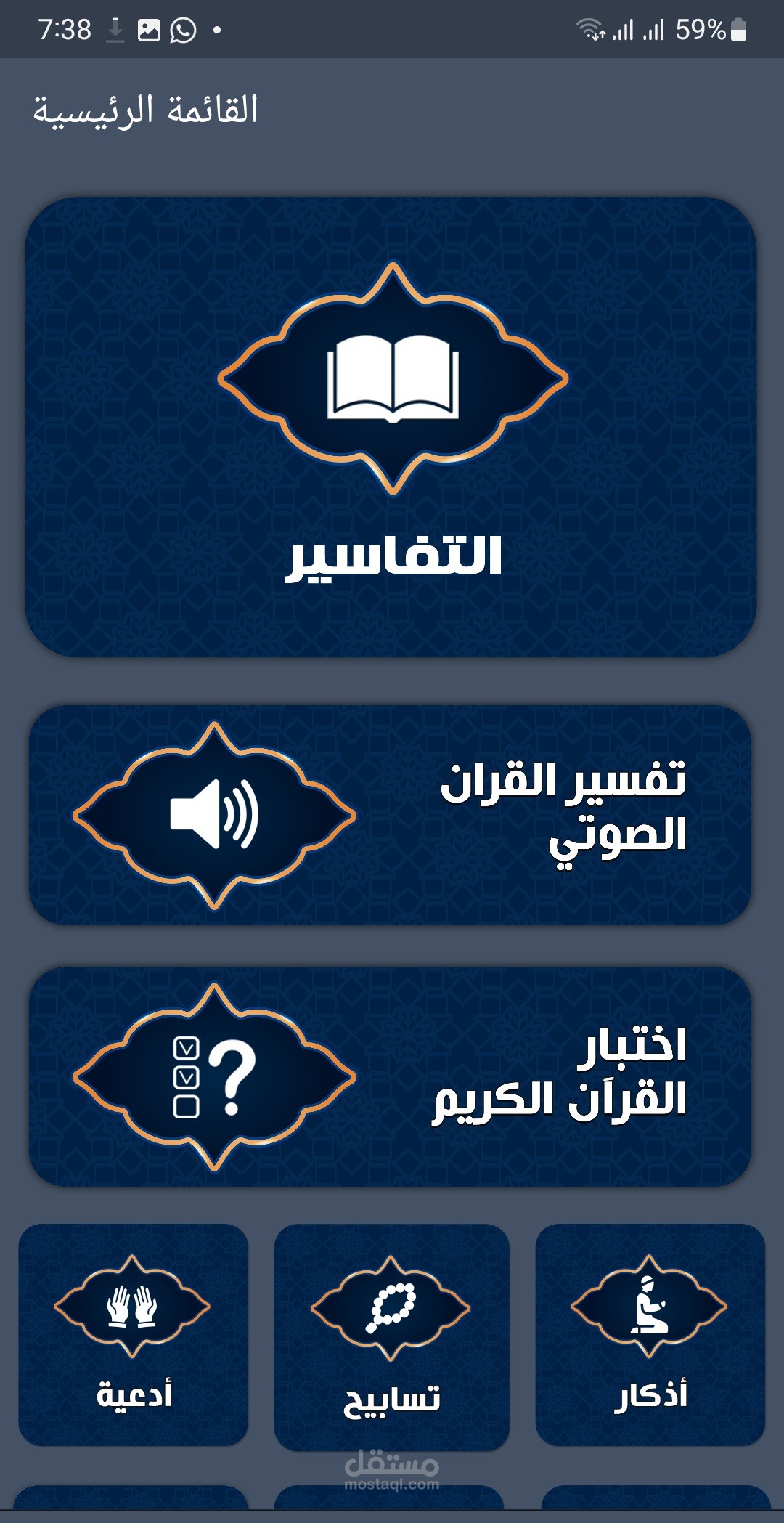Screen dimensions: 784x1523
Task: Open the تسابيح tile
Action: tap(391, 1337)
